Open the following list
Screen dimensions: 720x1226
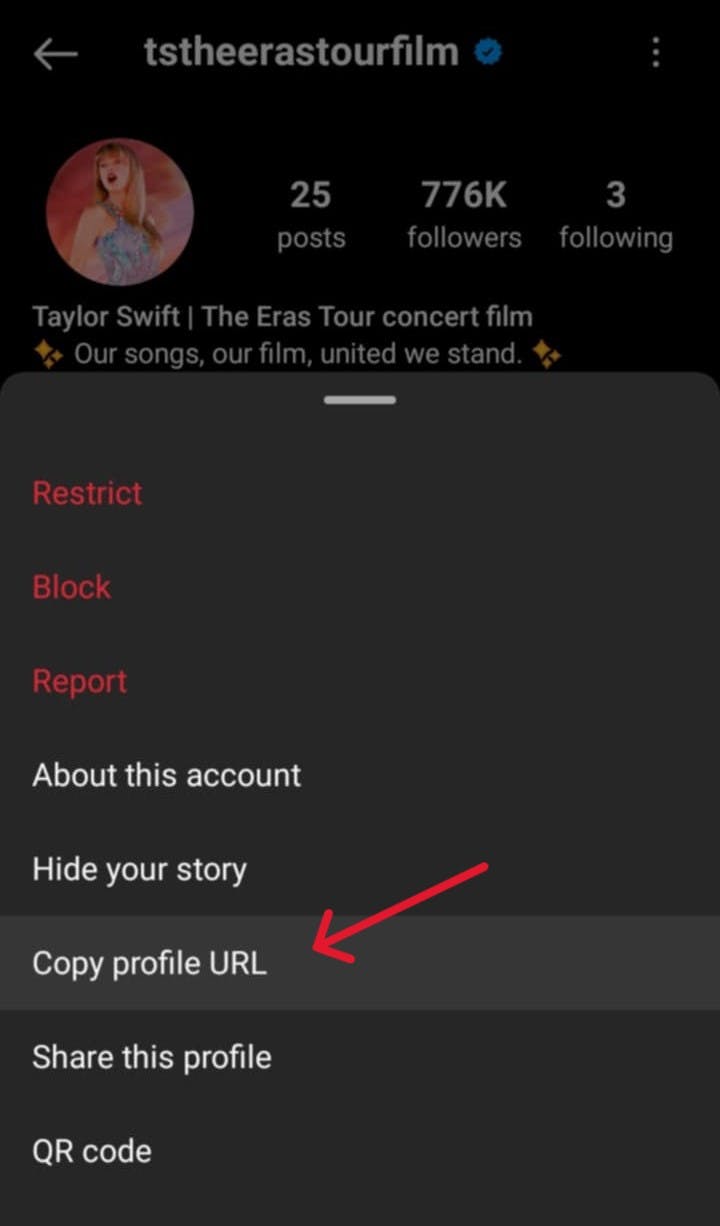(615, 214)
